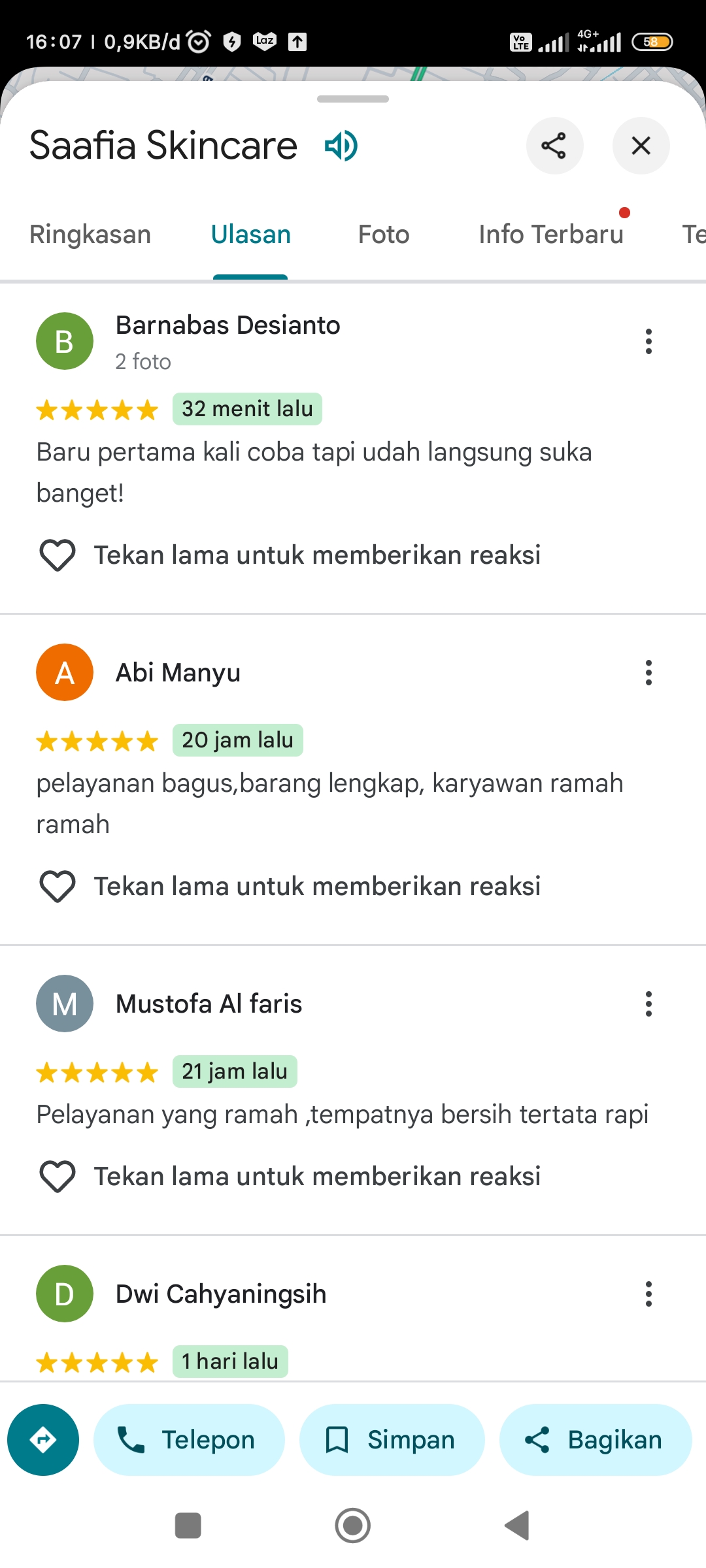Go back using the system back button
The height and width of the screenshot is (1568, 706).
pyautogui.click(x=517, y=1526)
